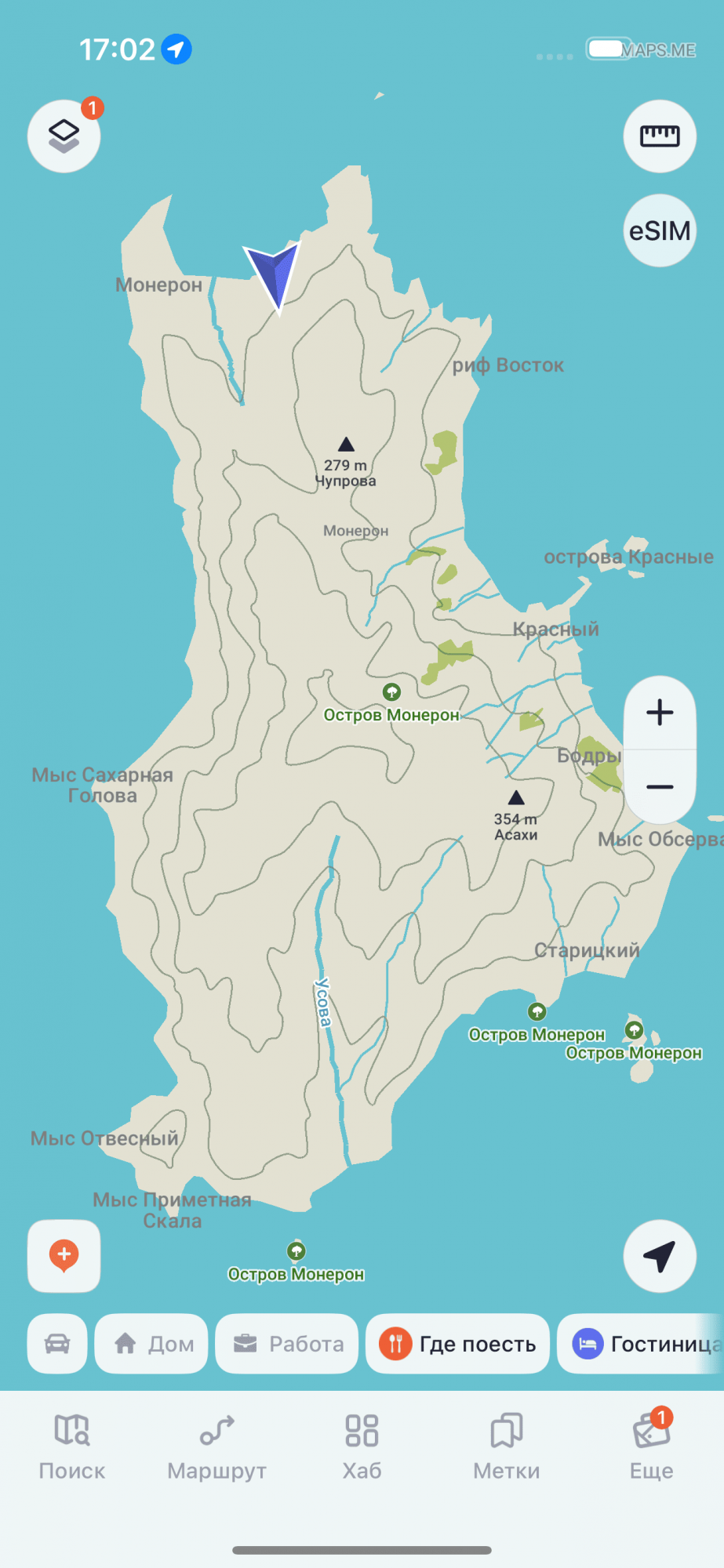The image size is (724, 1568).
Task: Open the Метки tab
Action: [x=507, y=1447]
